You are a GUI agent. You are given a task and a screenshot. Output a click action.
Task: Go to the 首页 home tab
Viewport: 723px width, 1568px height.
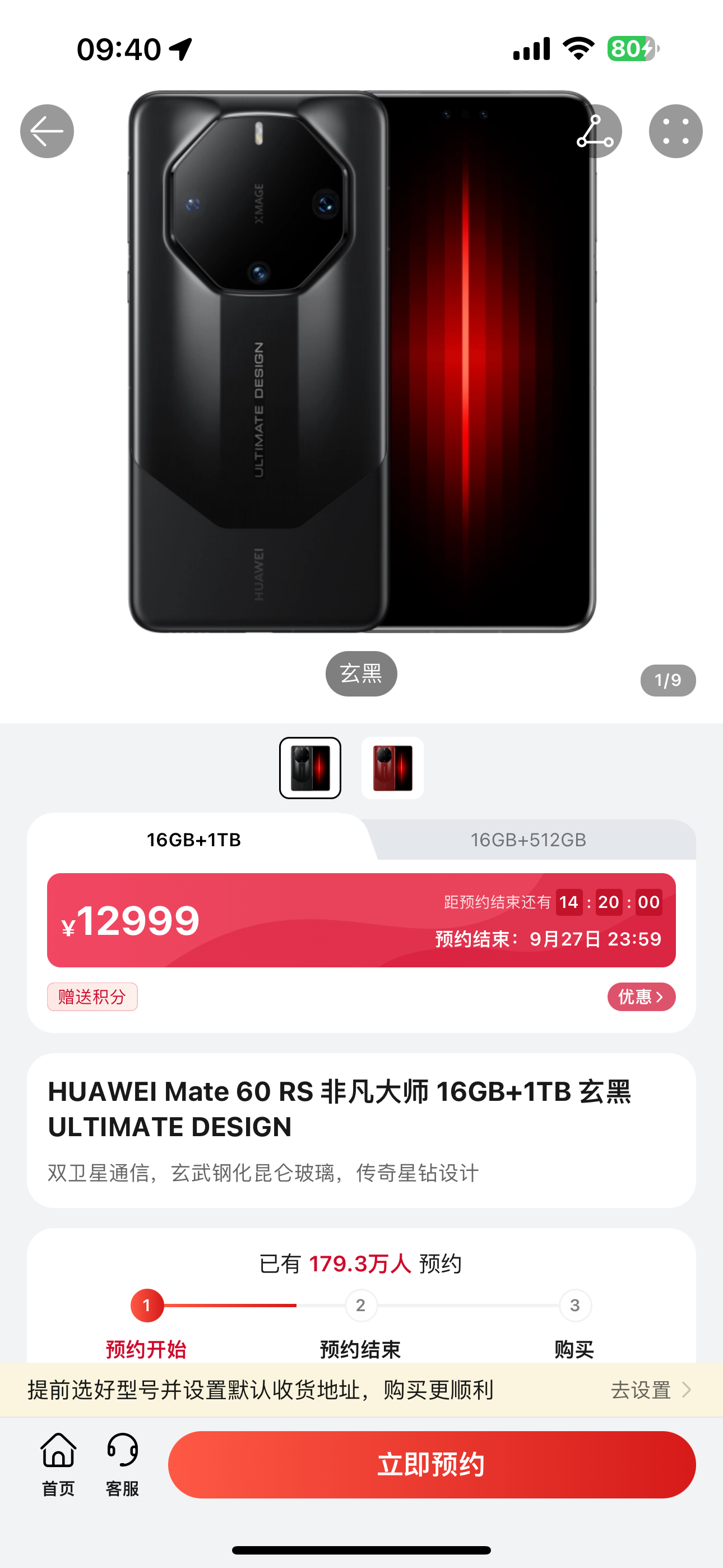click(58, 1464)
